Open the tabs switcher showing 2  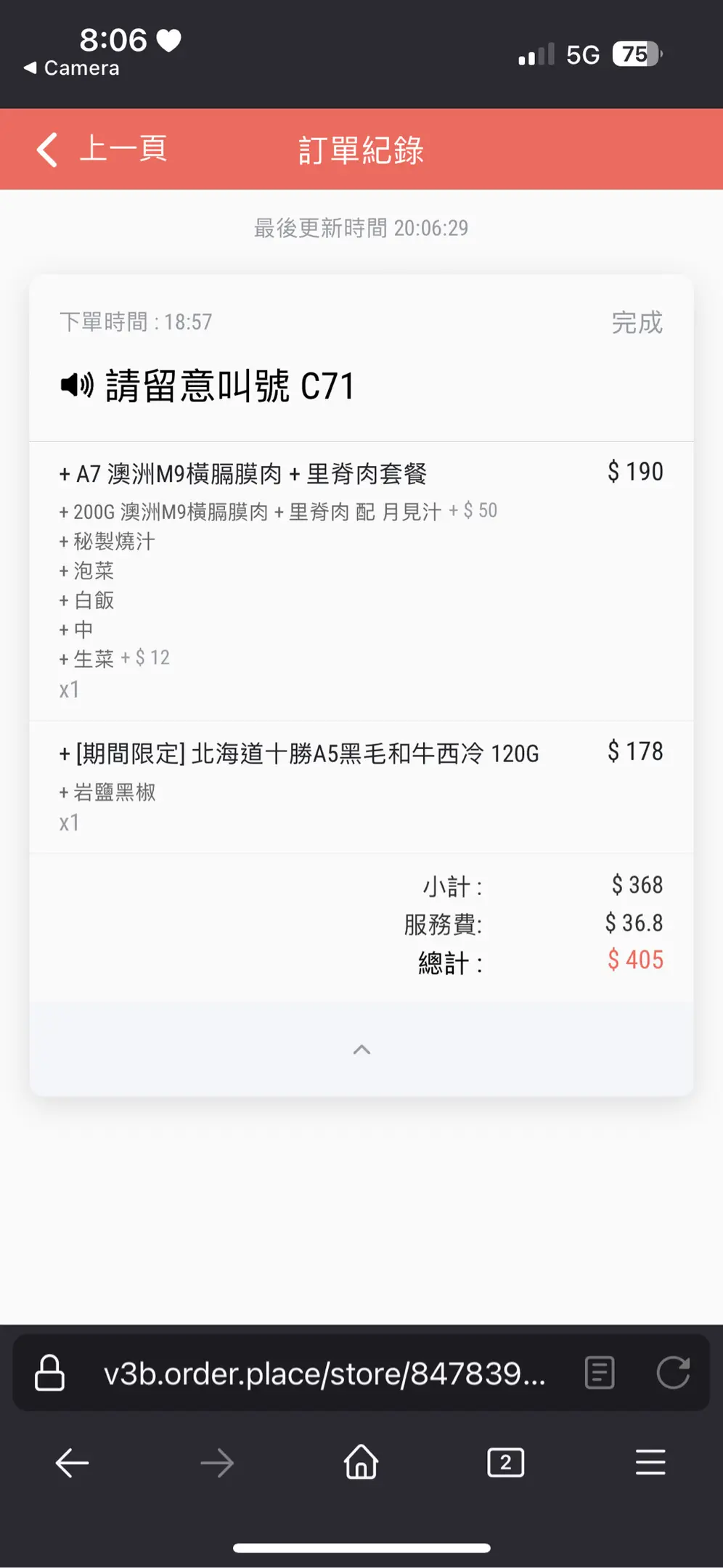pyautogui.click(x=506, y=1462)
